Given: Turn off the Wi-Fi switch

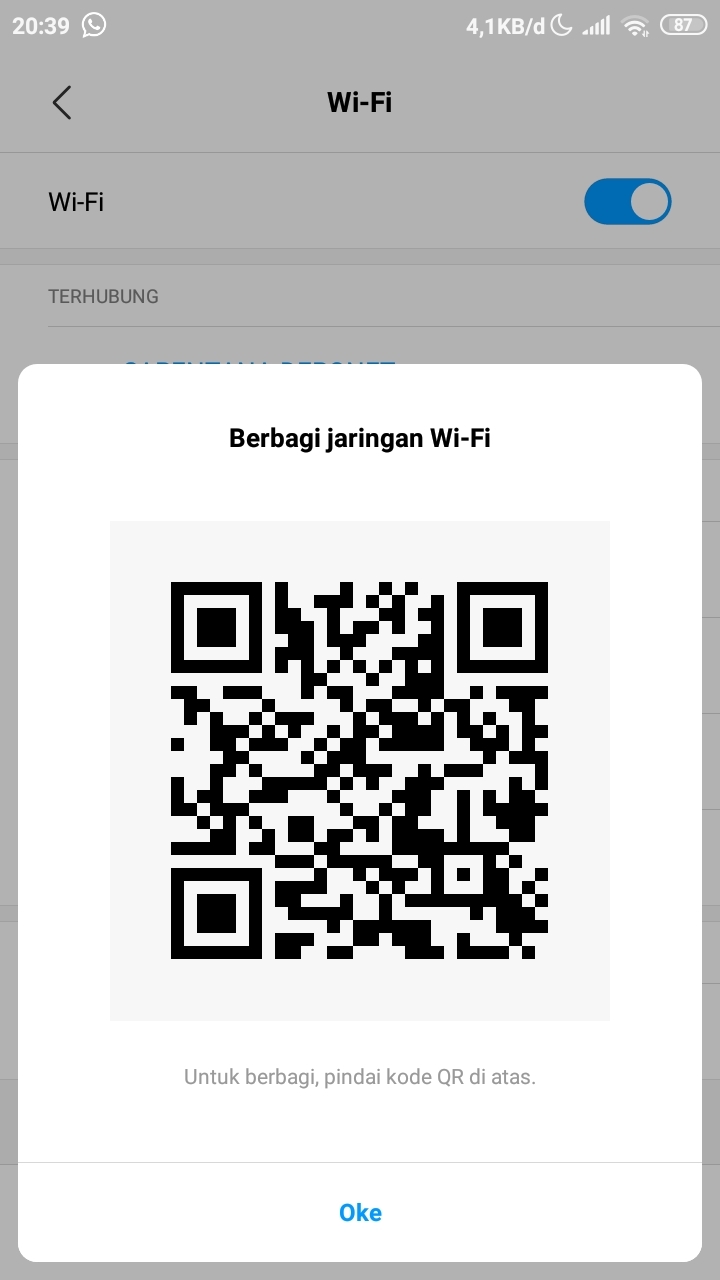Looking at the screenshot, I should click(x=627, y=202).
